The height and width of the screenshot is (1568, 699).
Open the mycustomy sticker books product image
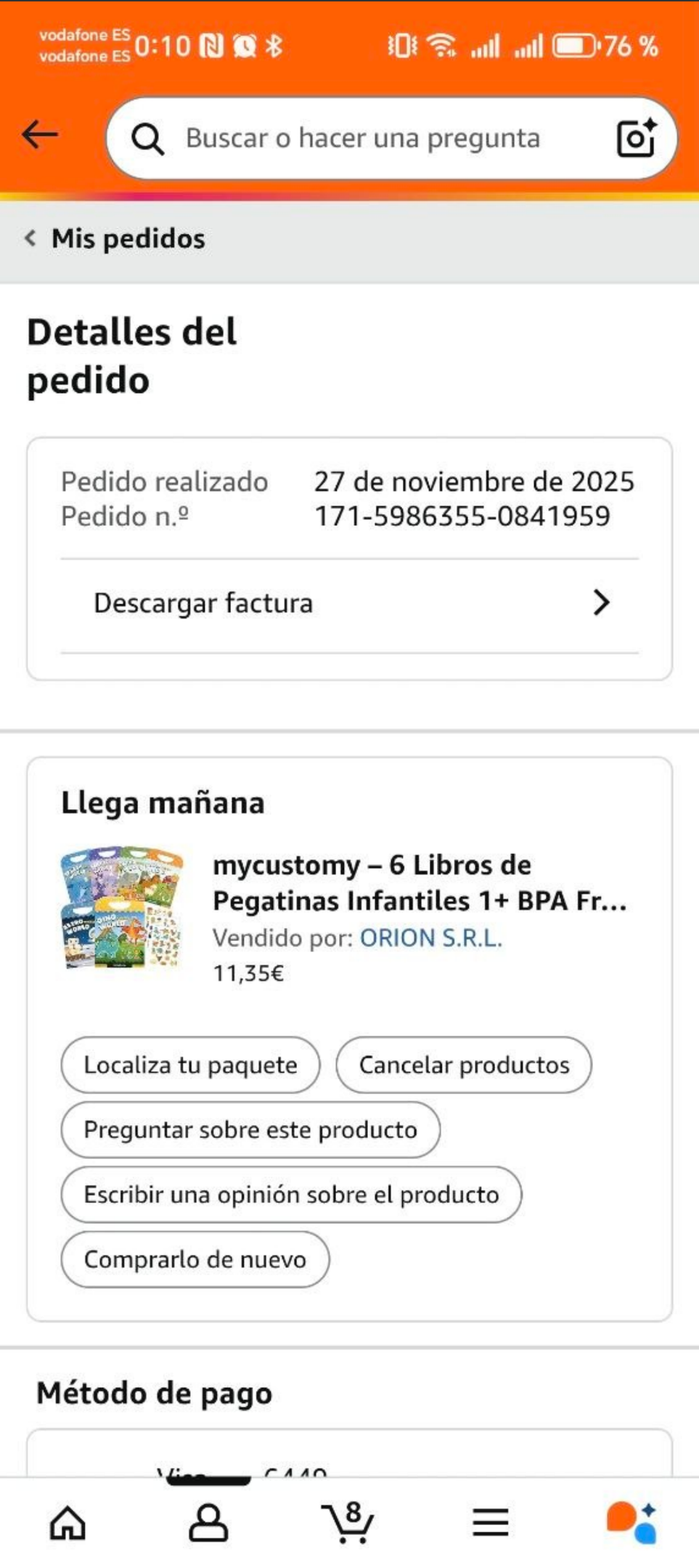pyautogui.click(x=123, y=907)
